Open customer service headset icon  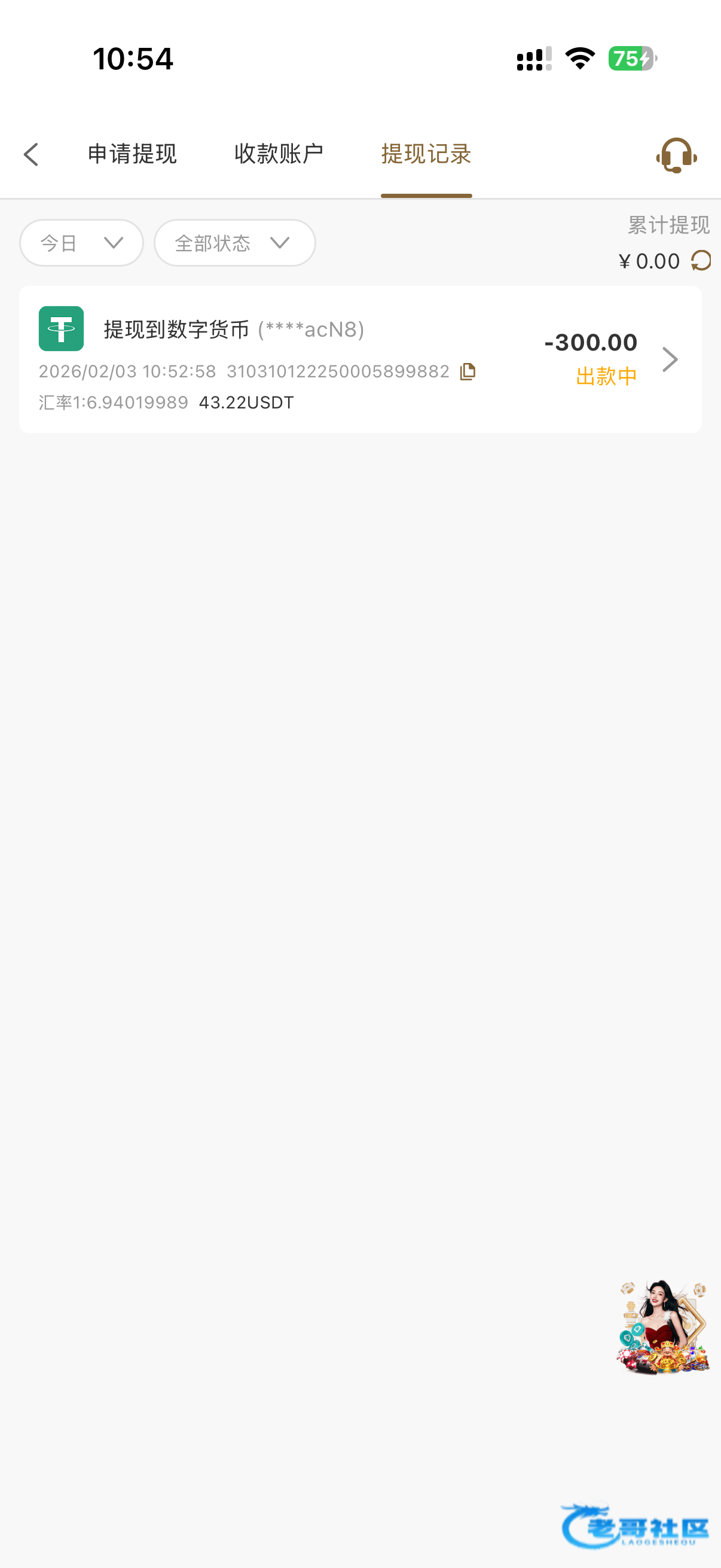click(x=676, y=155)
